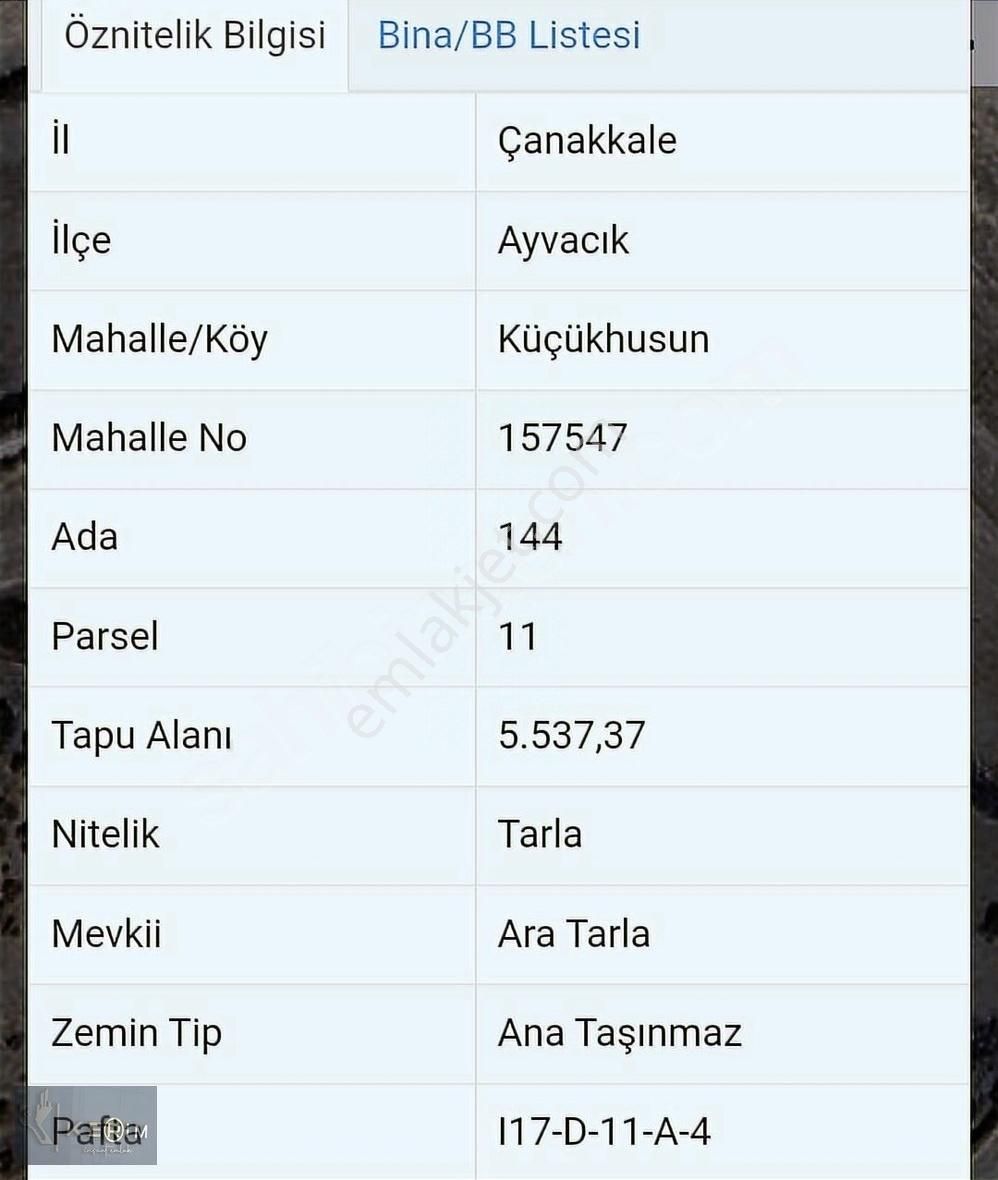Click the registered trademark symbol in the logo
The image size is (998, 1180).
pos(114,1128)
